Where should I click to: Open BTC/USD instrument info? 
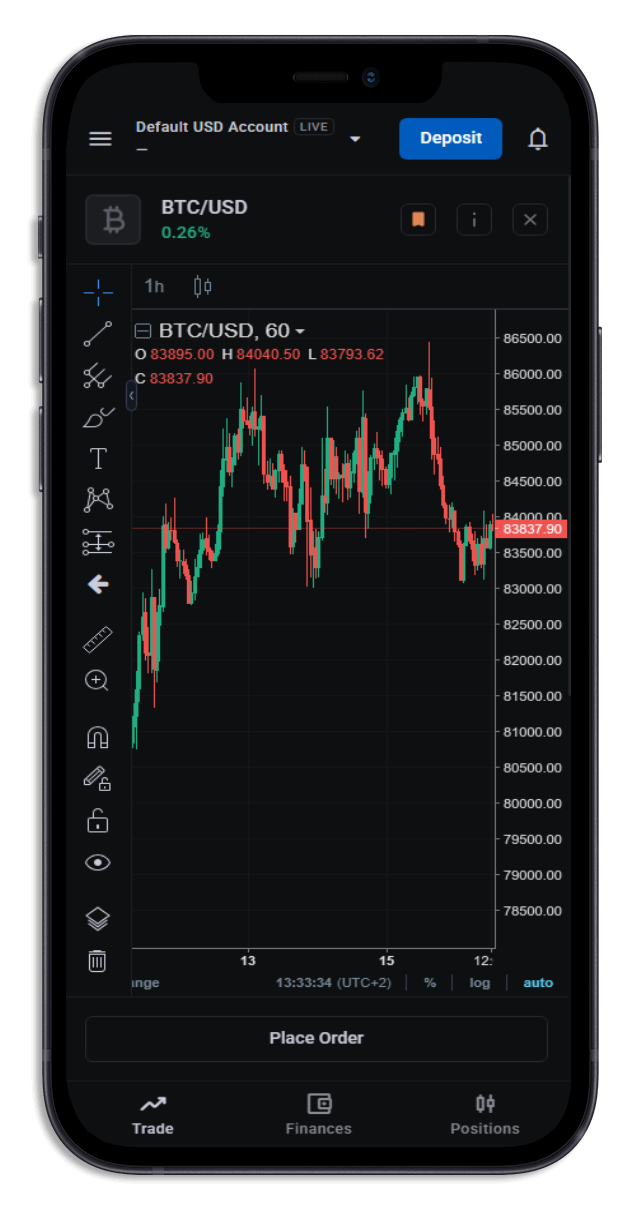(474, 220)
